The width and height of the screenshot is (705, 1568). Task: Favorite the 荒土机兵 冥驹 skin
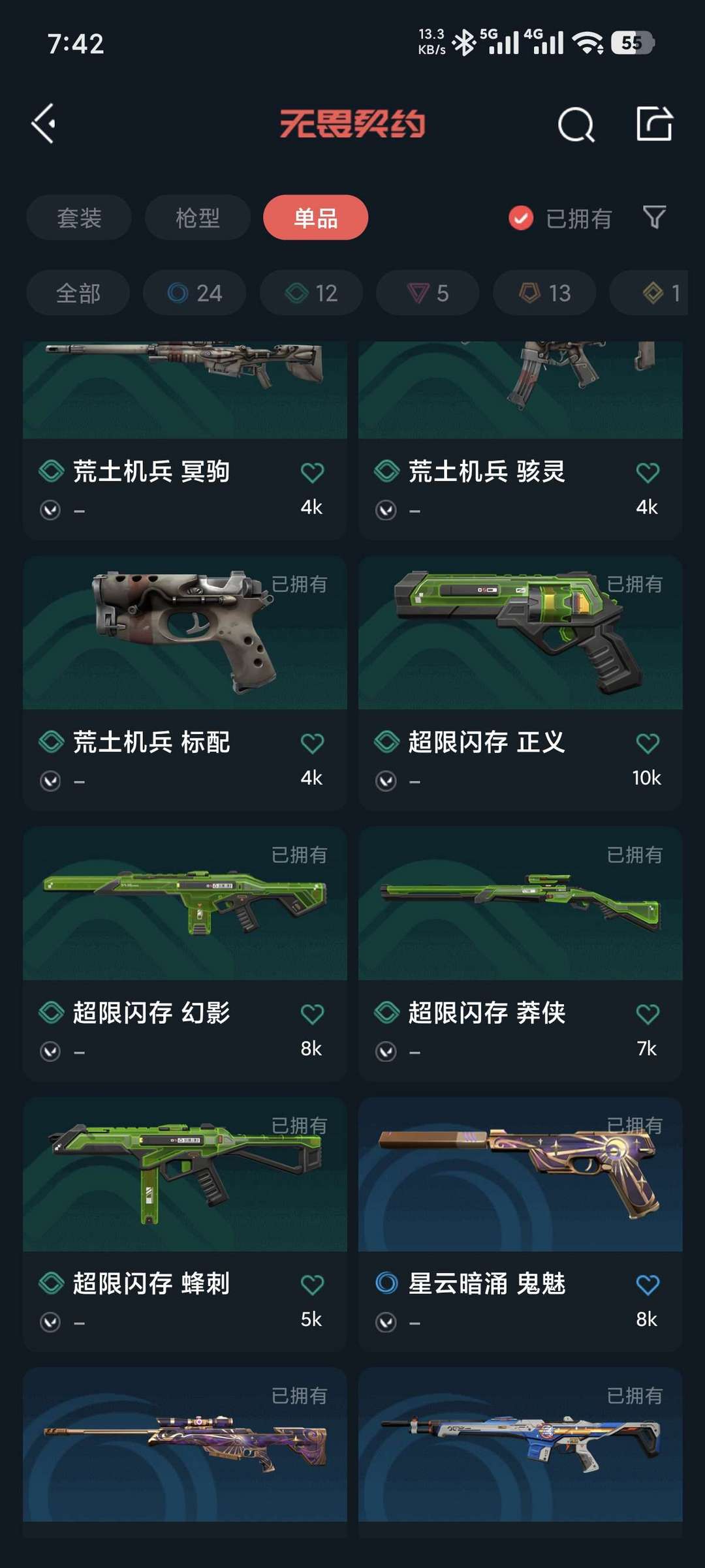pyautogui.click(x=312, y=472)
